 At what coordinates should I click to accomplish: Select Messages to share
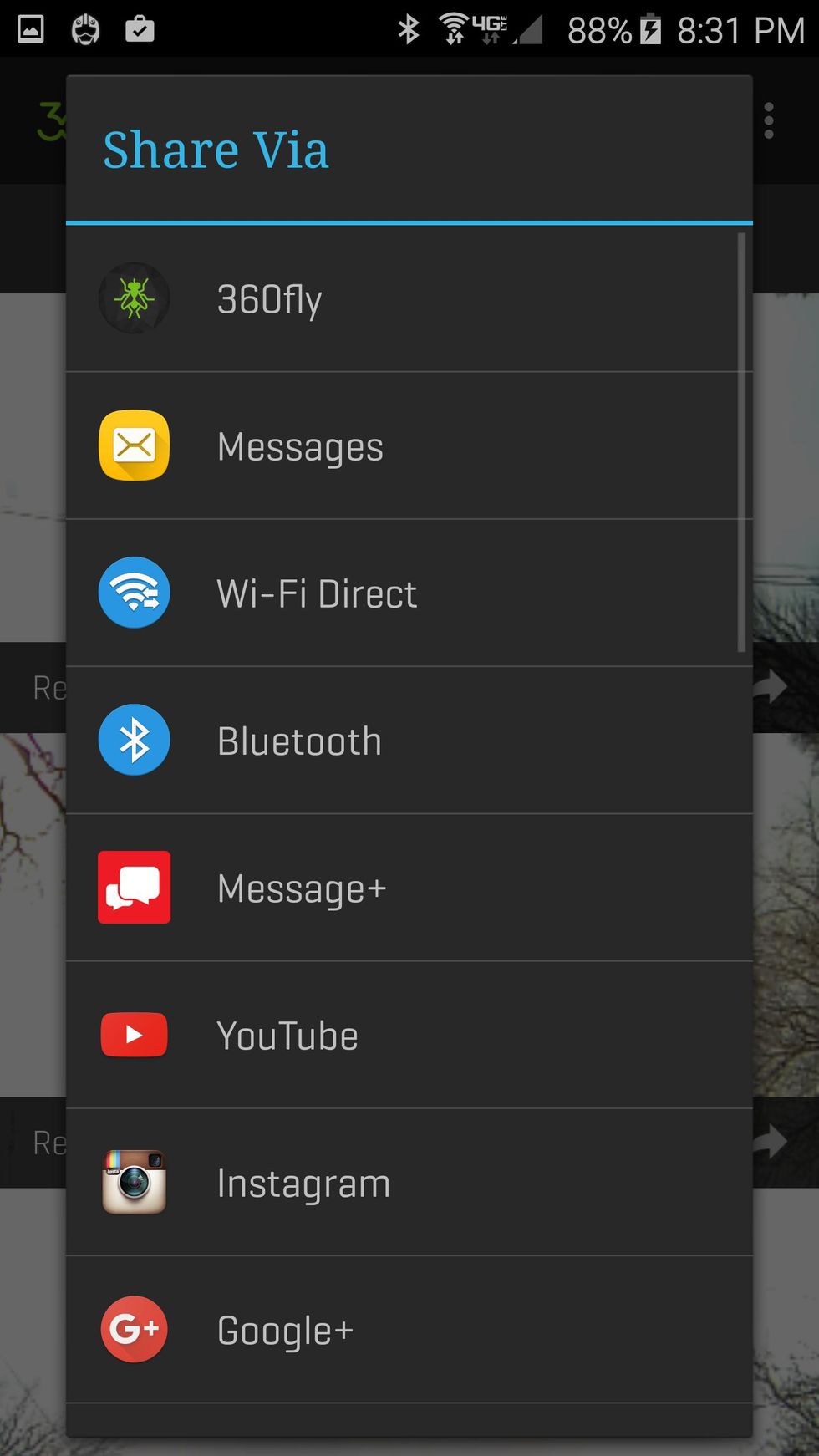[409, 445]
